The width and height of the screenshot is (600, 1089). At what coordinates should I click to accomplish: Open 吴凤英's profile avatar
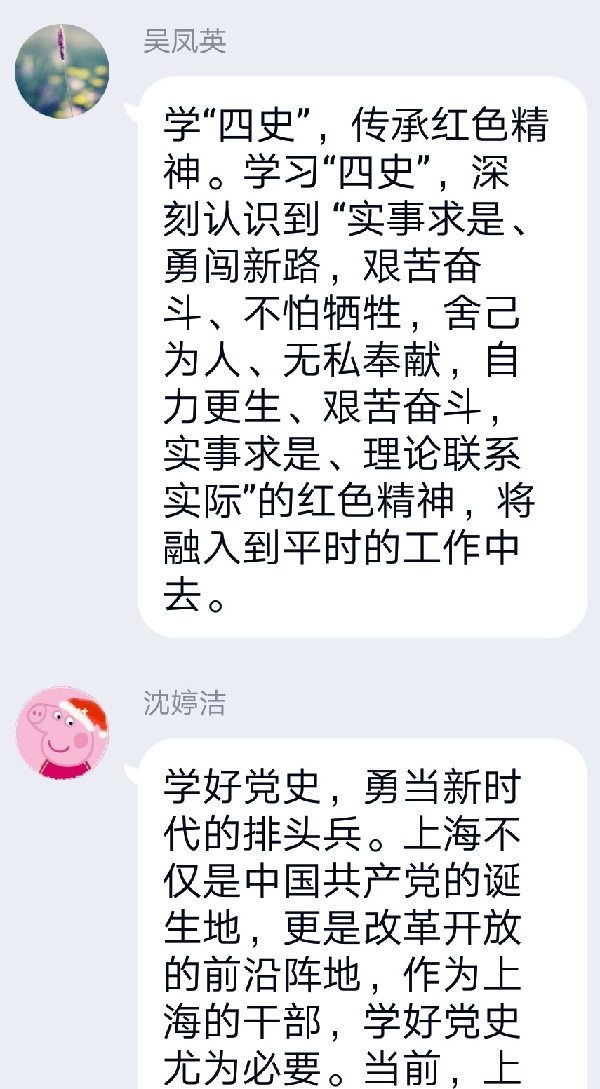(x=61, y=71)
